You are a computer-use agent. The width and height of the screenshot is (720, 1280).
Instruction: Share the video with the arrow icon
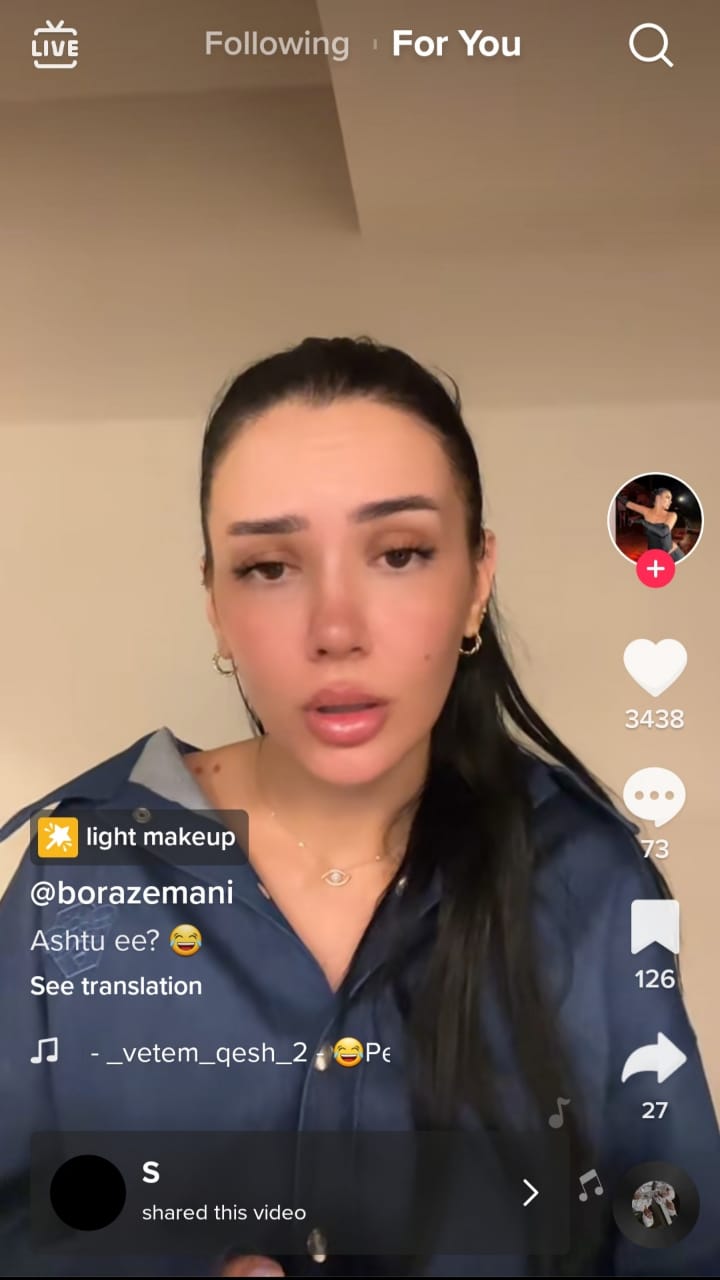[655, 1060]
